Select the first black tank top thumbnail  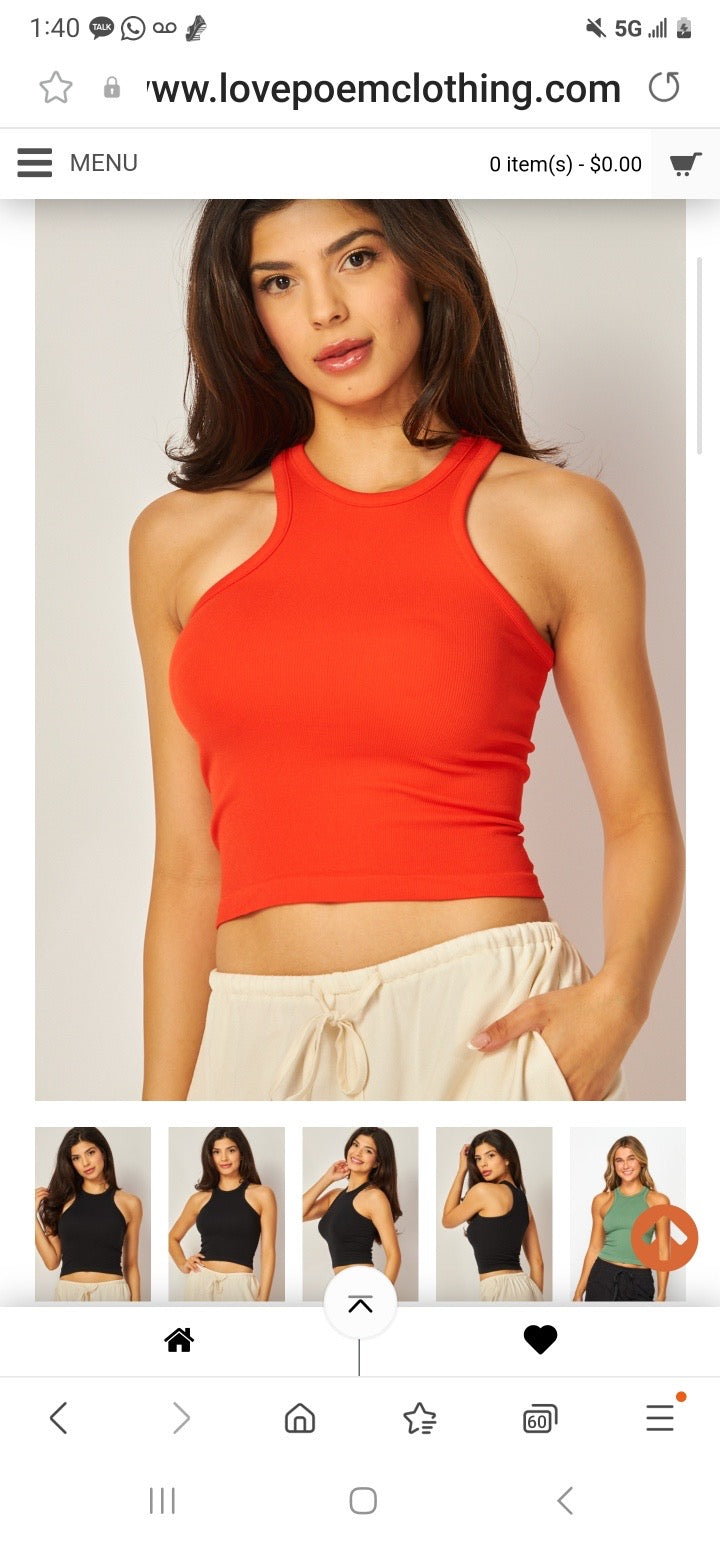point(93,1213)
